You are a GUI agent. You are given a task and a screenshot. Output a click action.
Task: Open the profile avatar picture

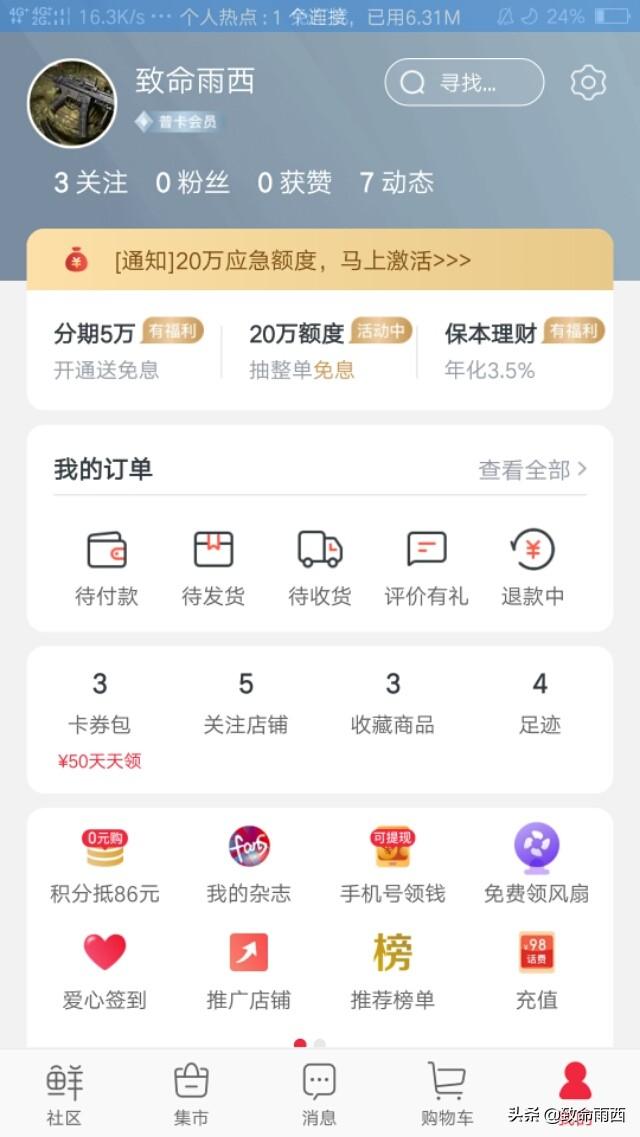[x=71, y=103]
